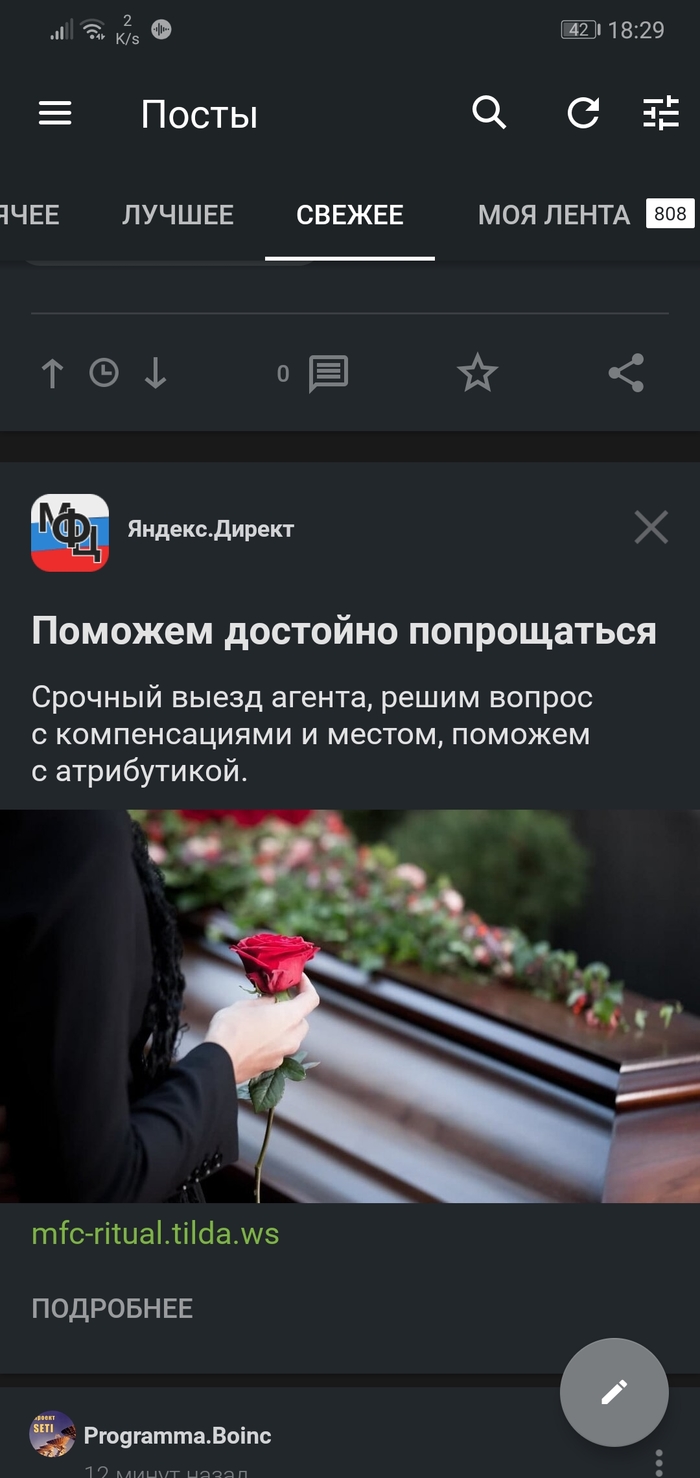Refresh the posts feed
Screen dimensions: 700x1478
[x=583, y=114]
